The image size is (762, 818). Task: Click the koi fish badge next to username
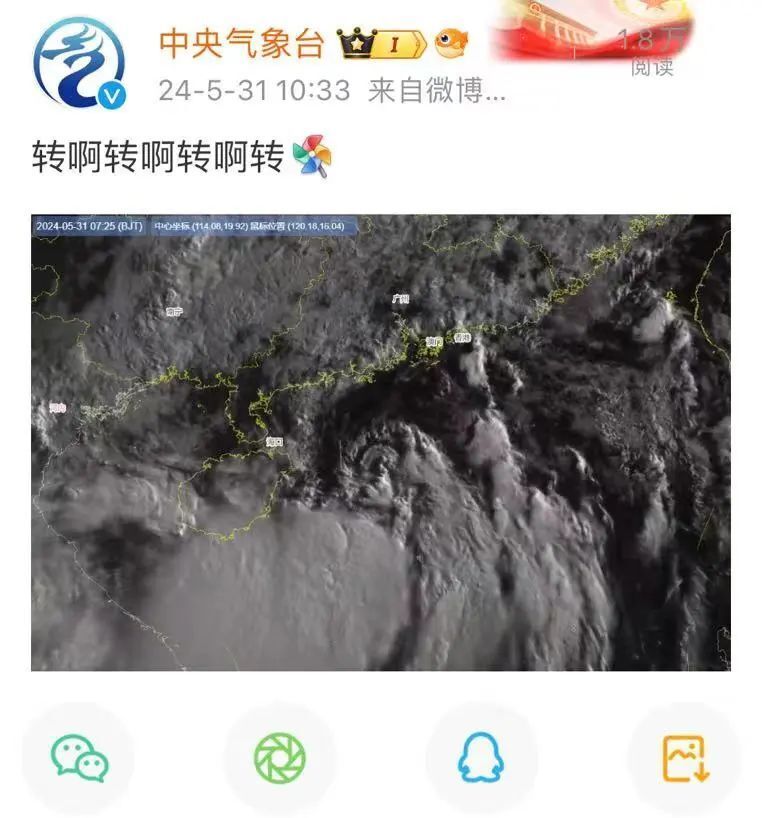(x=452, y=43)
